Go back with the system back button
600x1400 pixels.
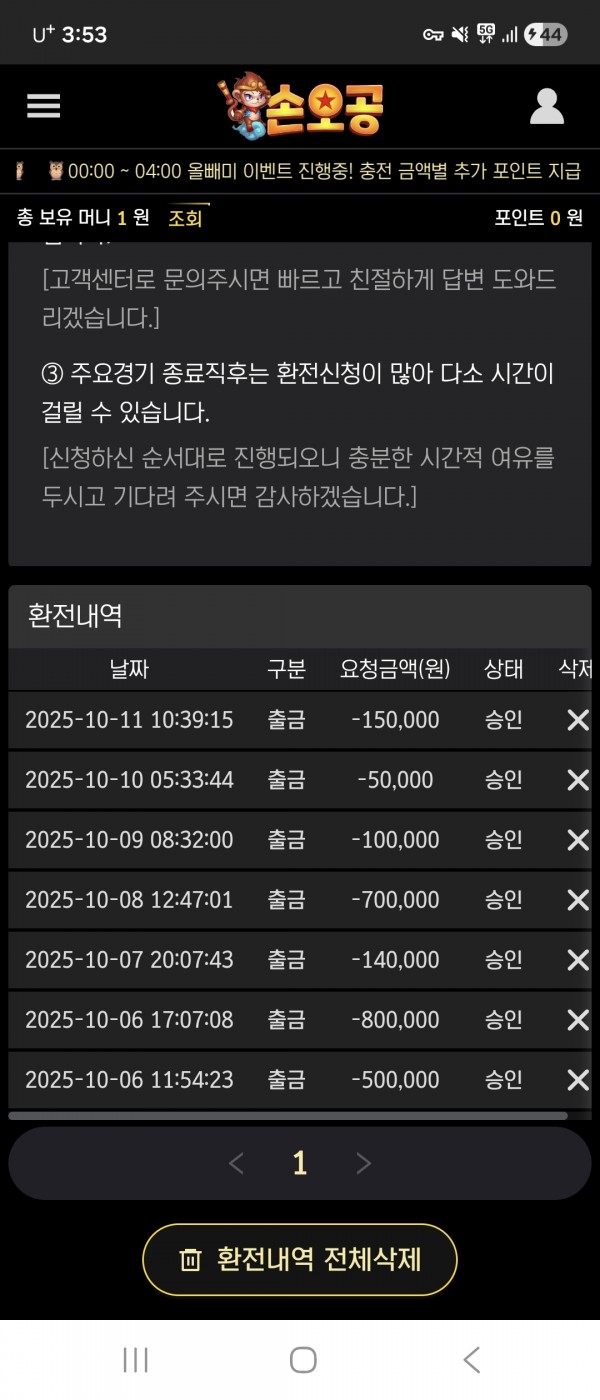[x=472, y=1359]
